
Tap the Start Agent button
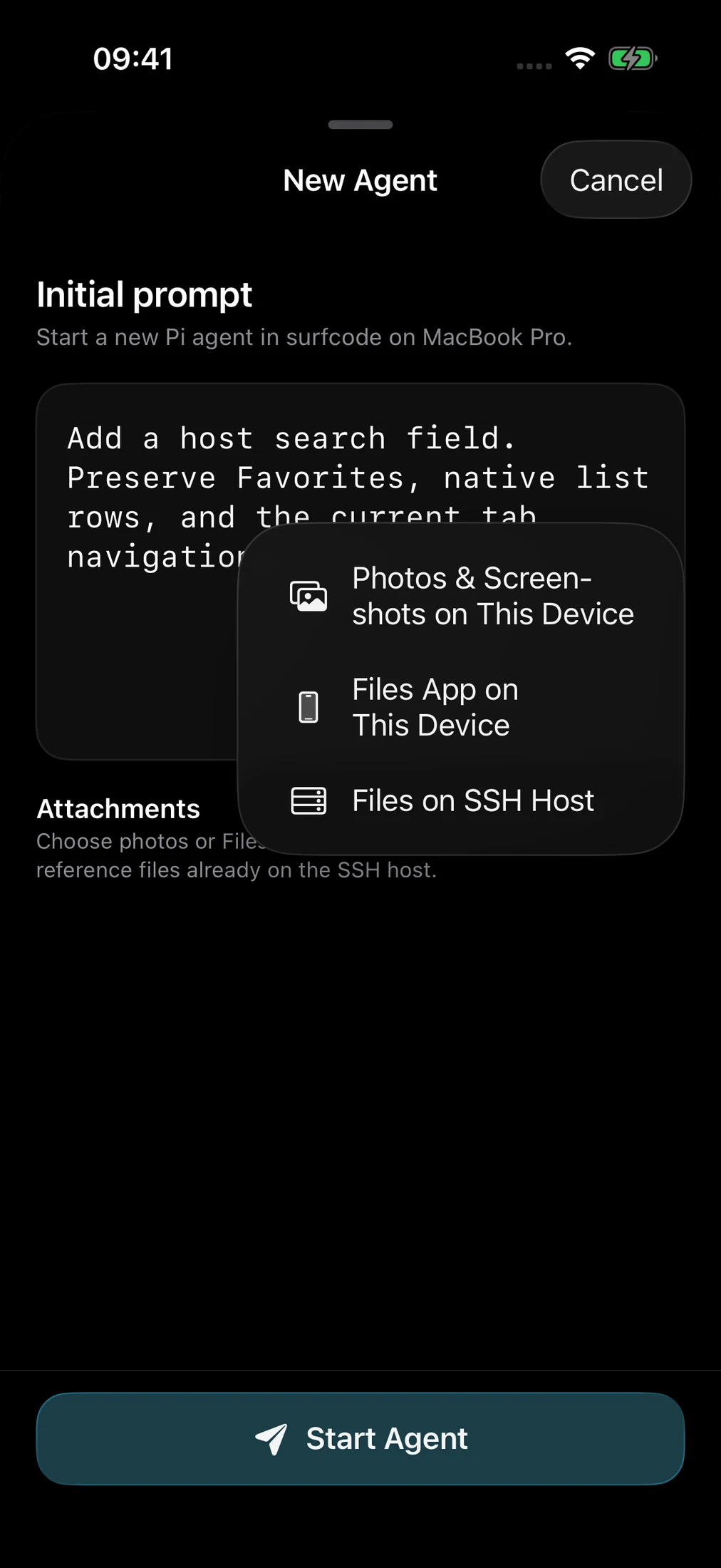pos(360,1438)
